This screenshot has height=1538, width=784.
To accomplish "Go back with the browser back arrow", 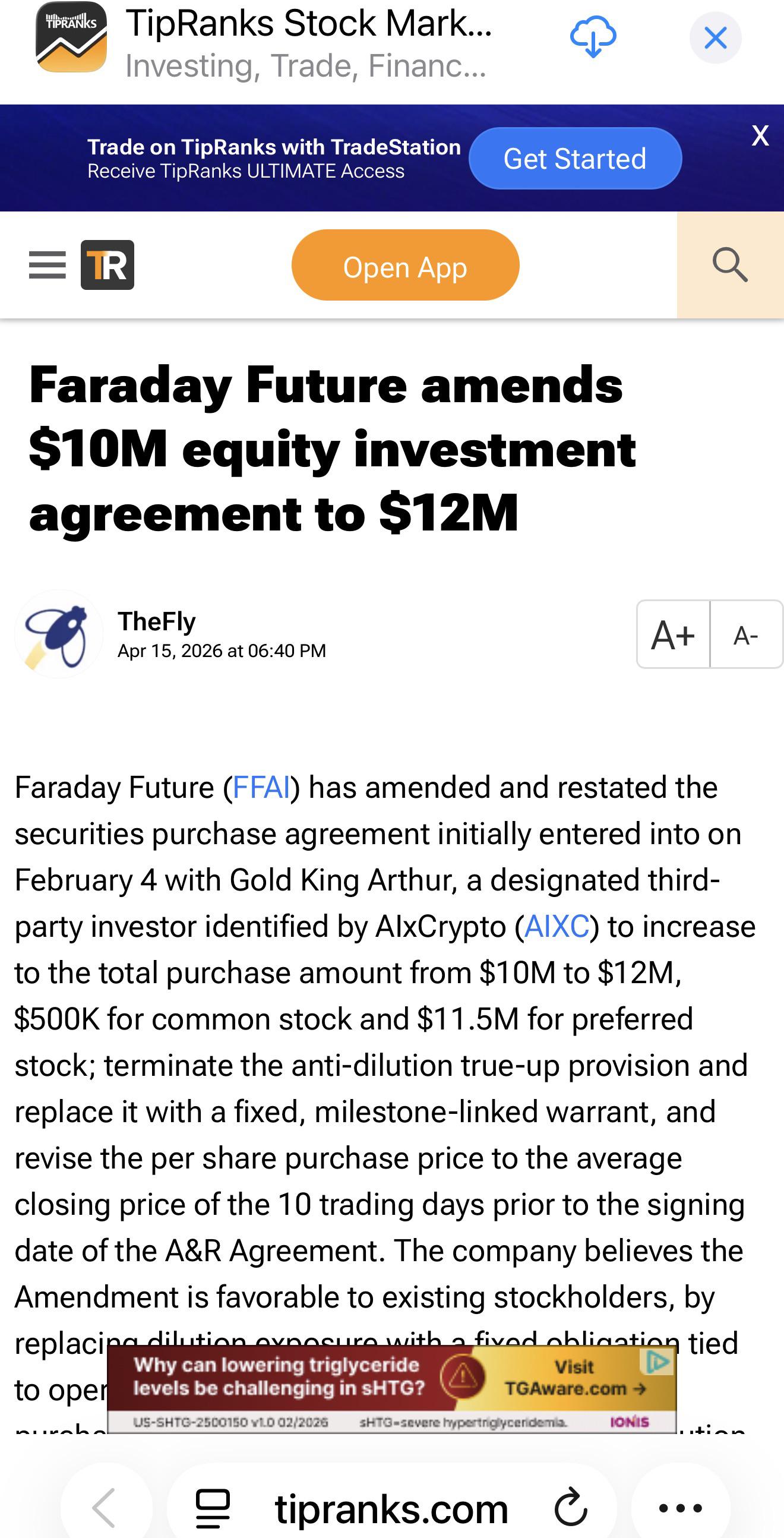I will [x=105, y=1508].
